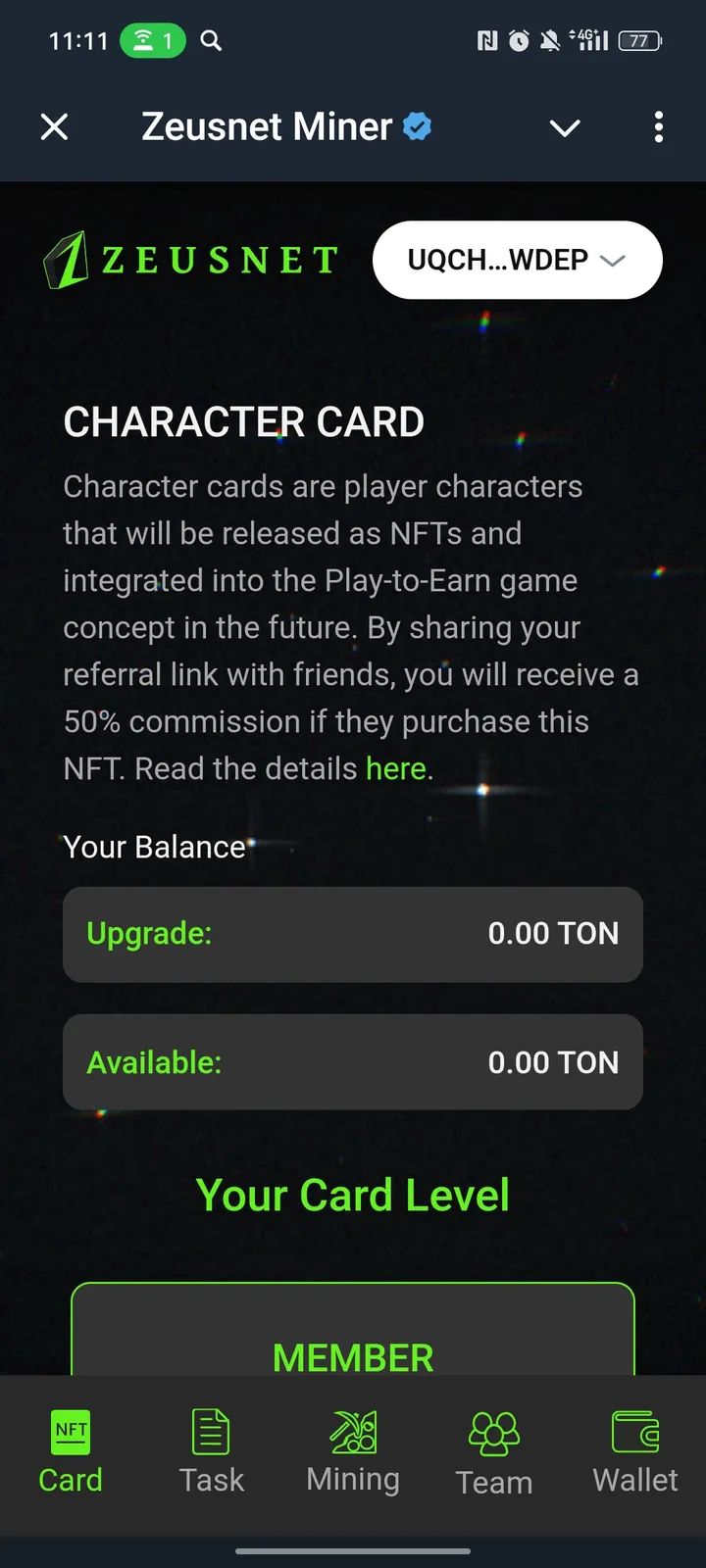Close the Zeusnet Miner mini app

point(54,126)
